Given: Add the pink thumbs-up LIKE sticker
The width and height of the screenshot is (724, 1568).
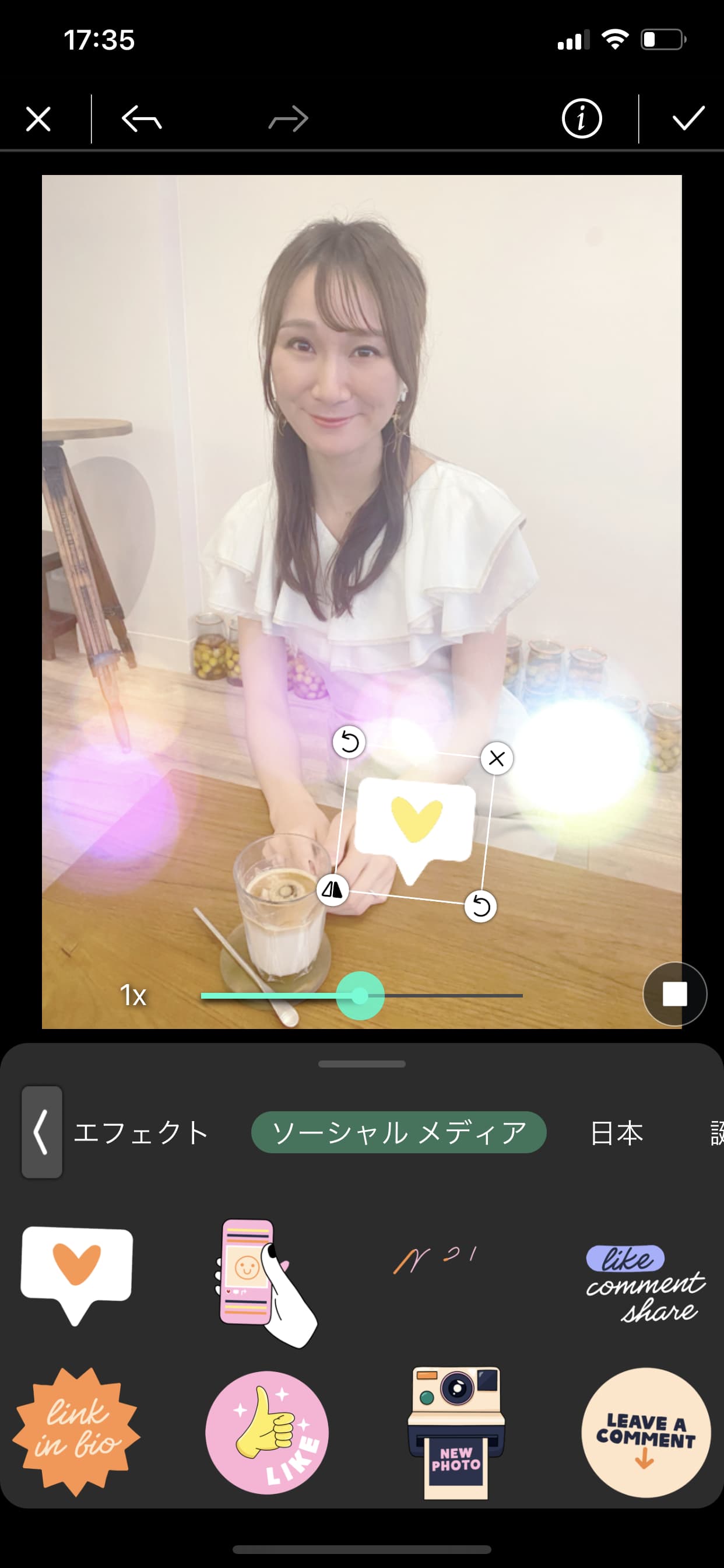Looking at the screenshot, I should click(x=266, y=1431).
